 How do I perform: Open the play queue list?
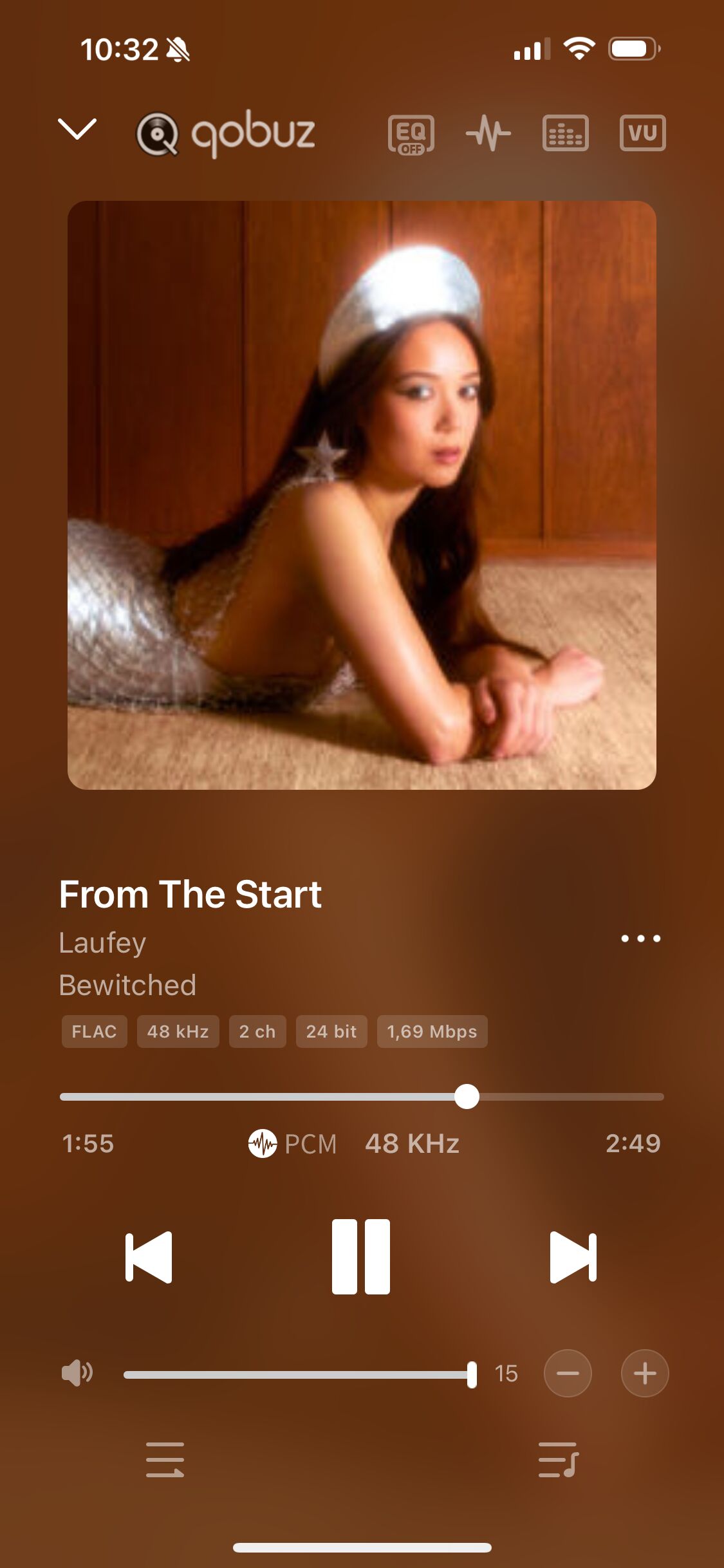(559, 1460)
